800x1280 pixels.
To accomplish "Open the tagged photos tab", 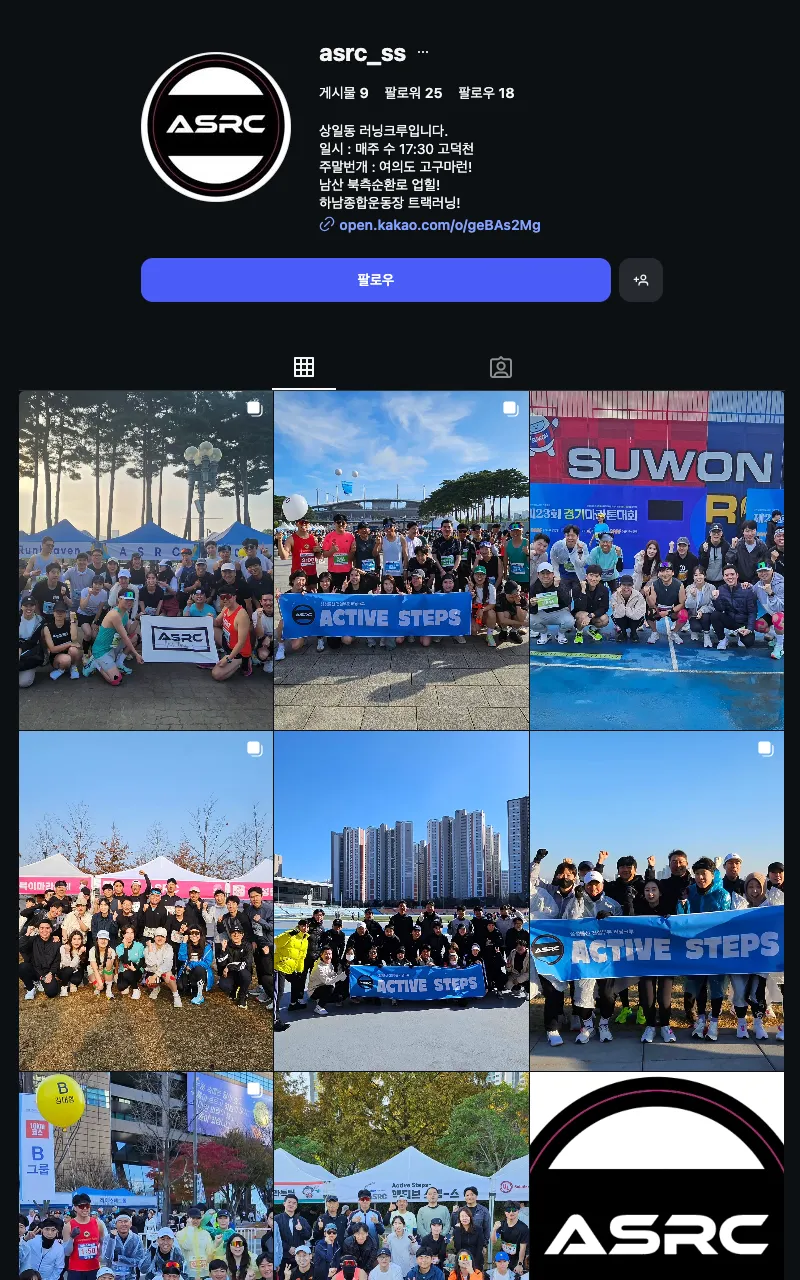I will [x=501, y=367].
